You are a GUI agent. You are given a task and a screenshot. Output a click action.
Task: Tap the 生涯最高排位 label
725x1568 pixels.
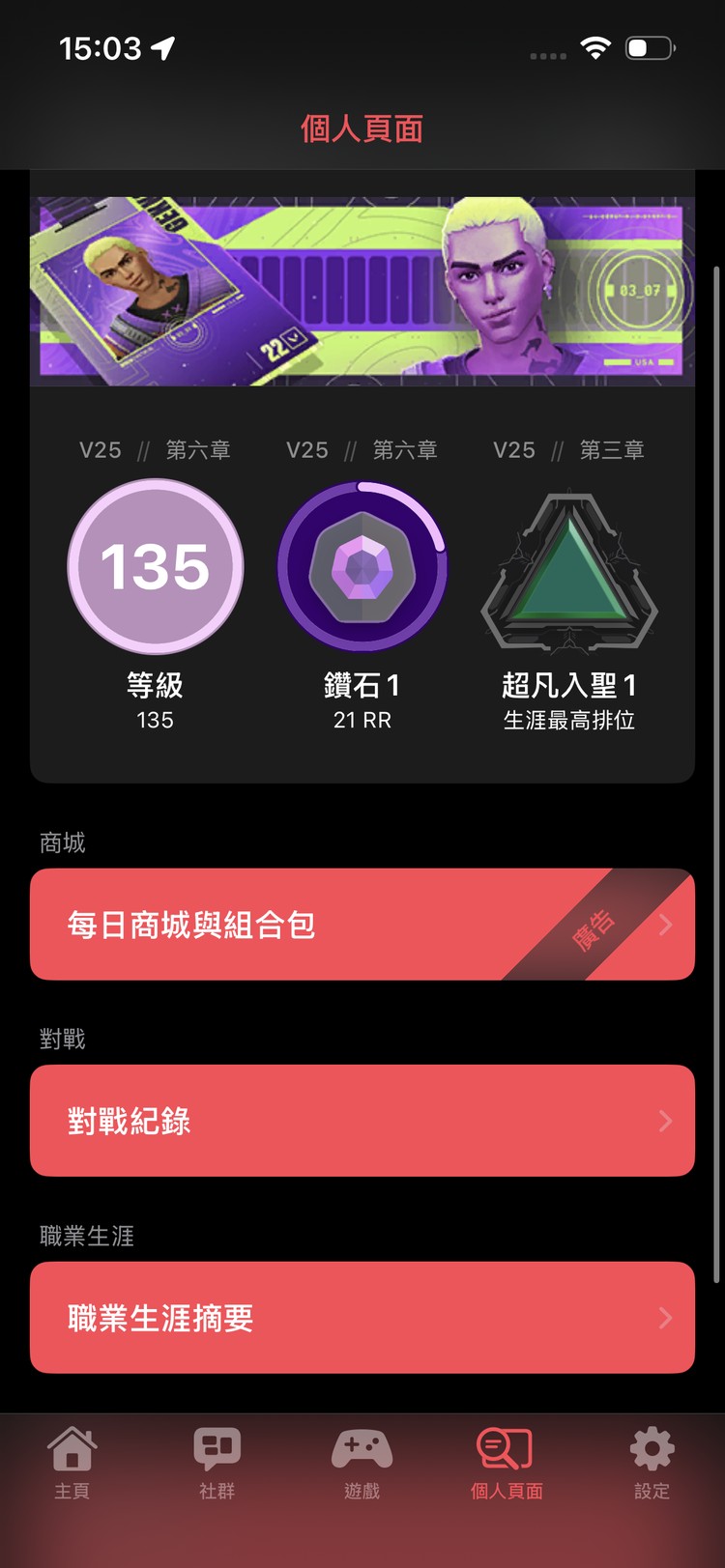[570, 719]
